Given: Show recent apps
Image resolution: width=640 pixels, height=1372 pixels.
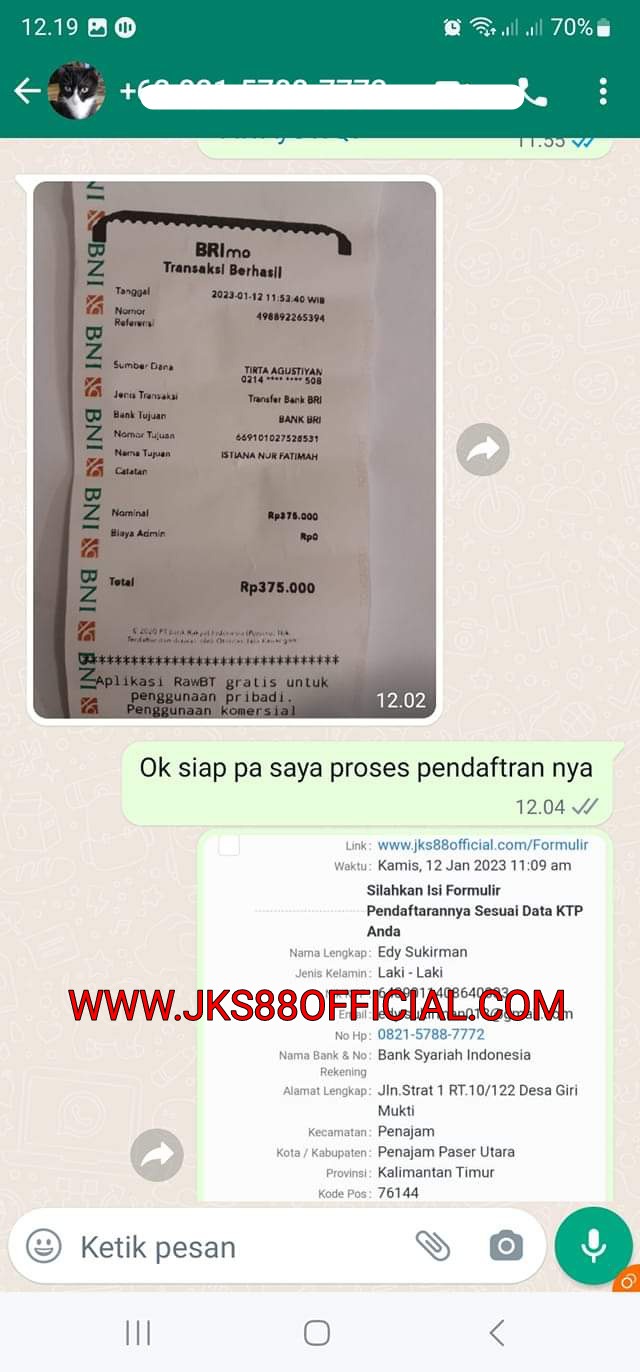Looking at the screenshot, I should click(138, 1332).
